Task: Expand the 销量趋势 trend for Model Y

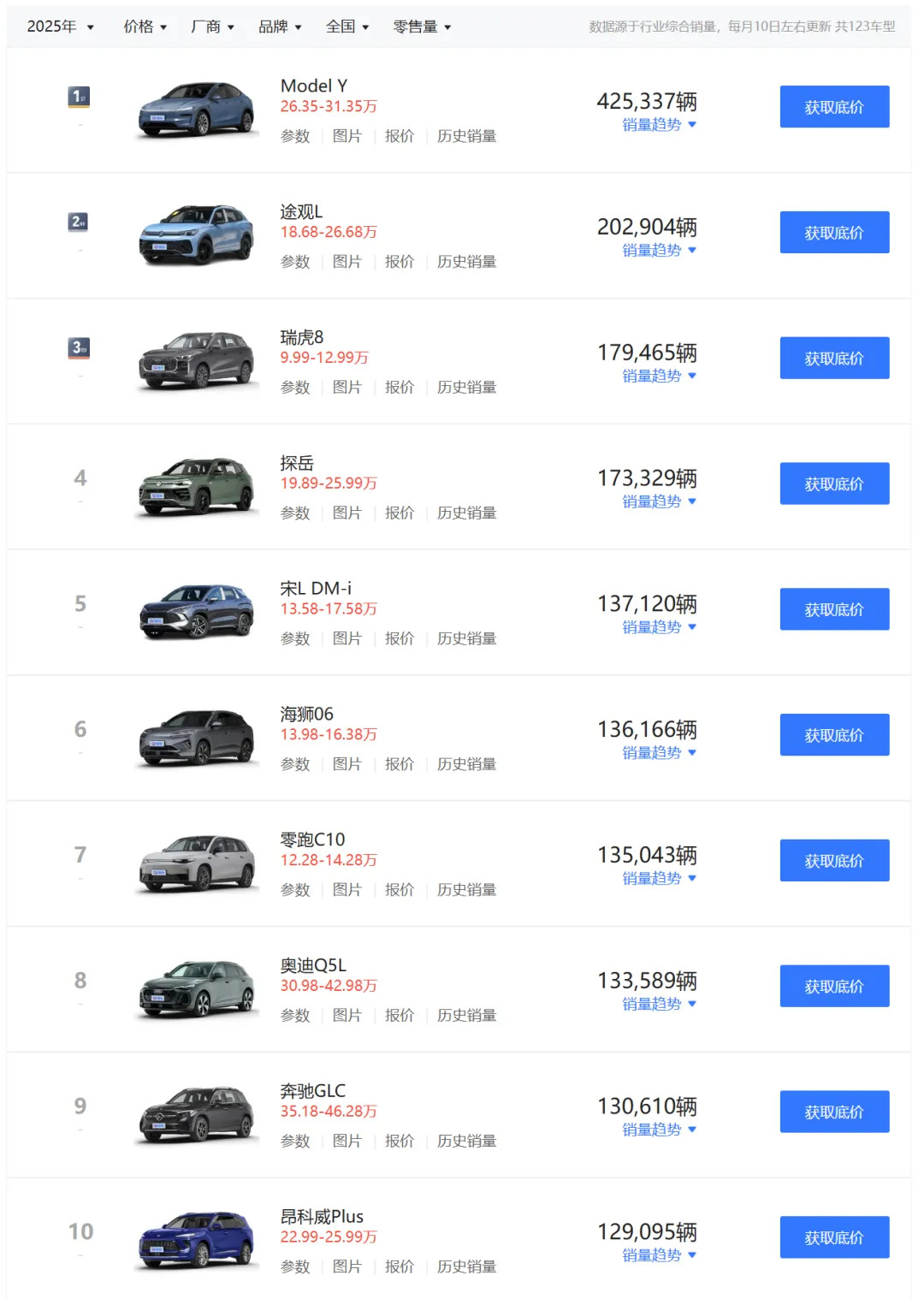Action: [652, 125]
